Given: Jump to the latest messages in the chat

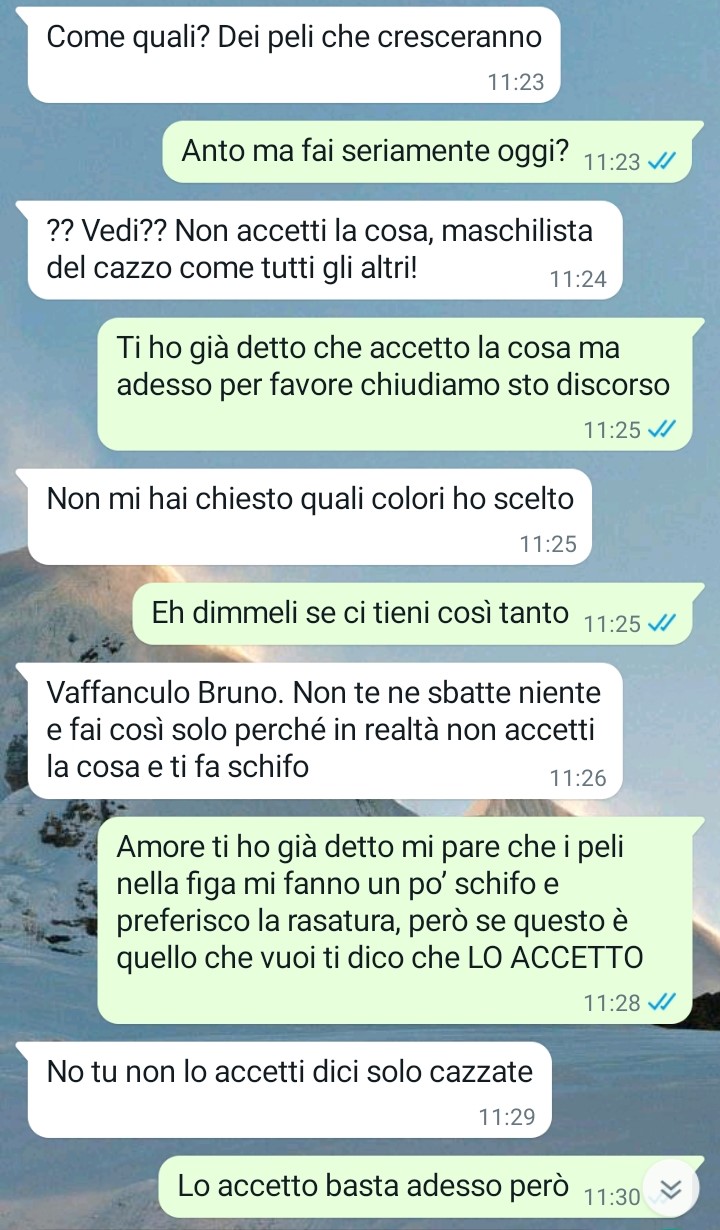Looking at the screenshot, I should click(671, 1188).
